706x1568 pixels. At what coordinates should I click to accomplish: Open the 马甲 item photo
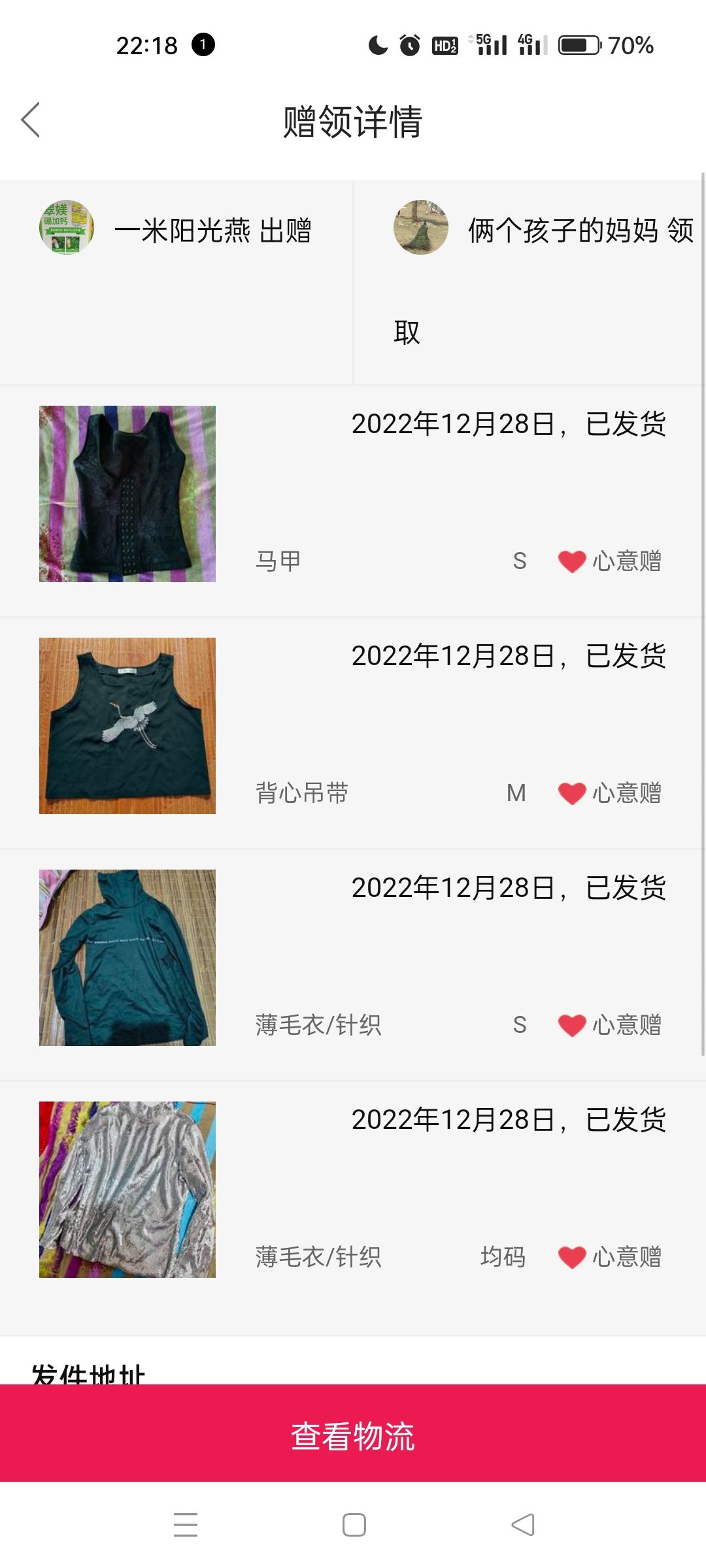pyautogui.click(x=127, y=494)
